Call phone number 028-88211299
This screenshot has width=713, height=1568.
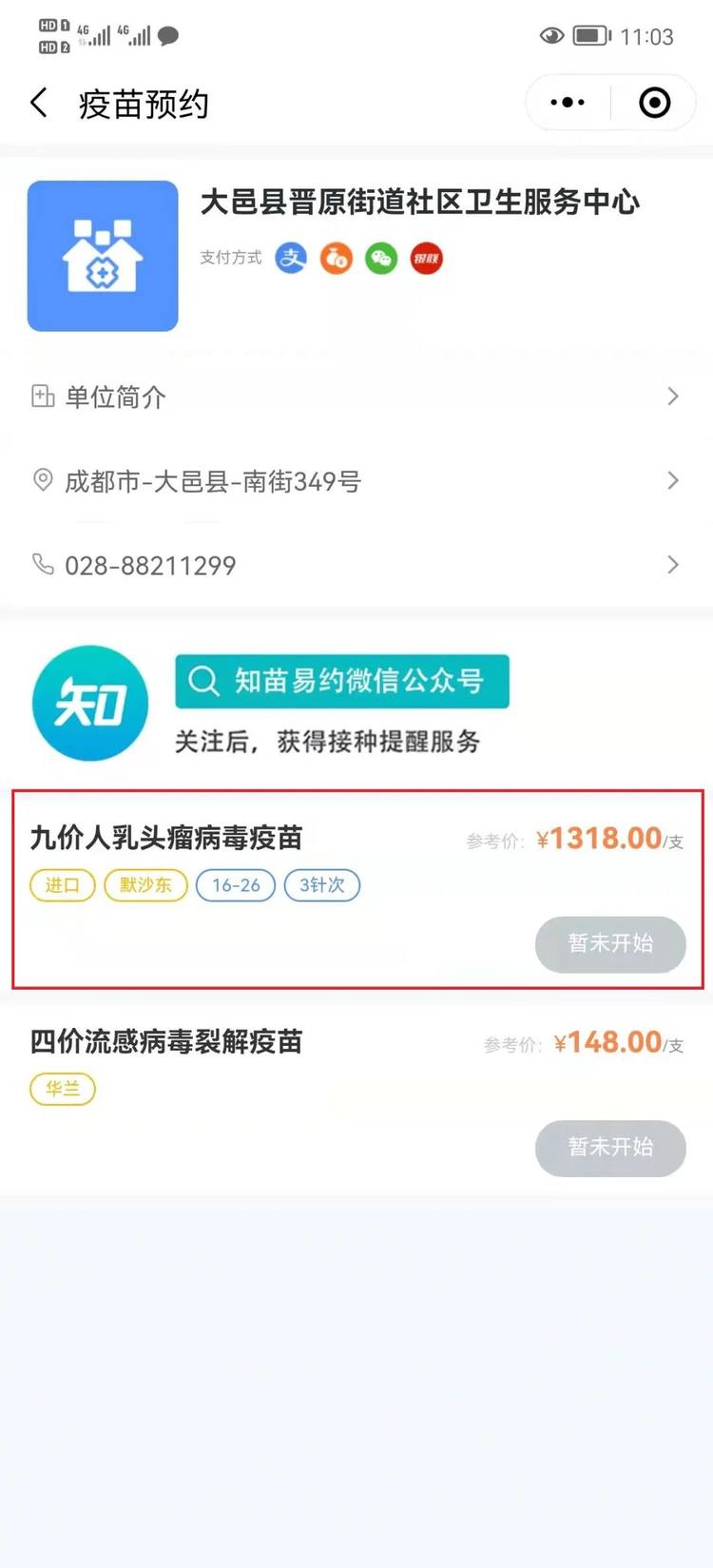[356, 565]
